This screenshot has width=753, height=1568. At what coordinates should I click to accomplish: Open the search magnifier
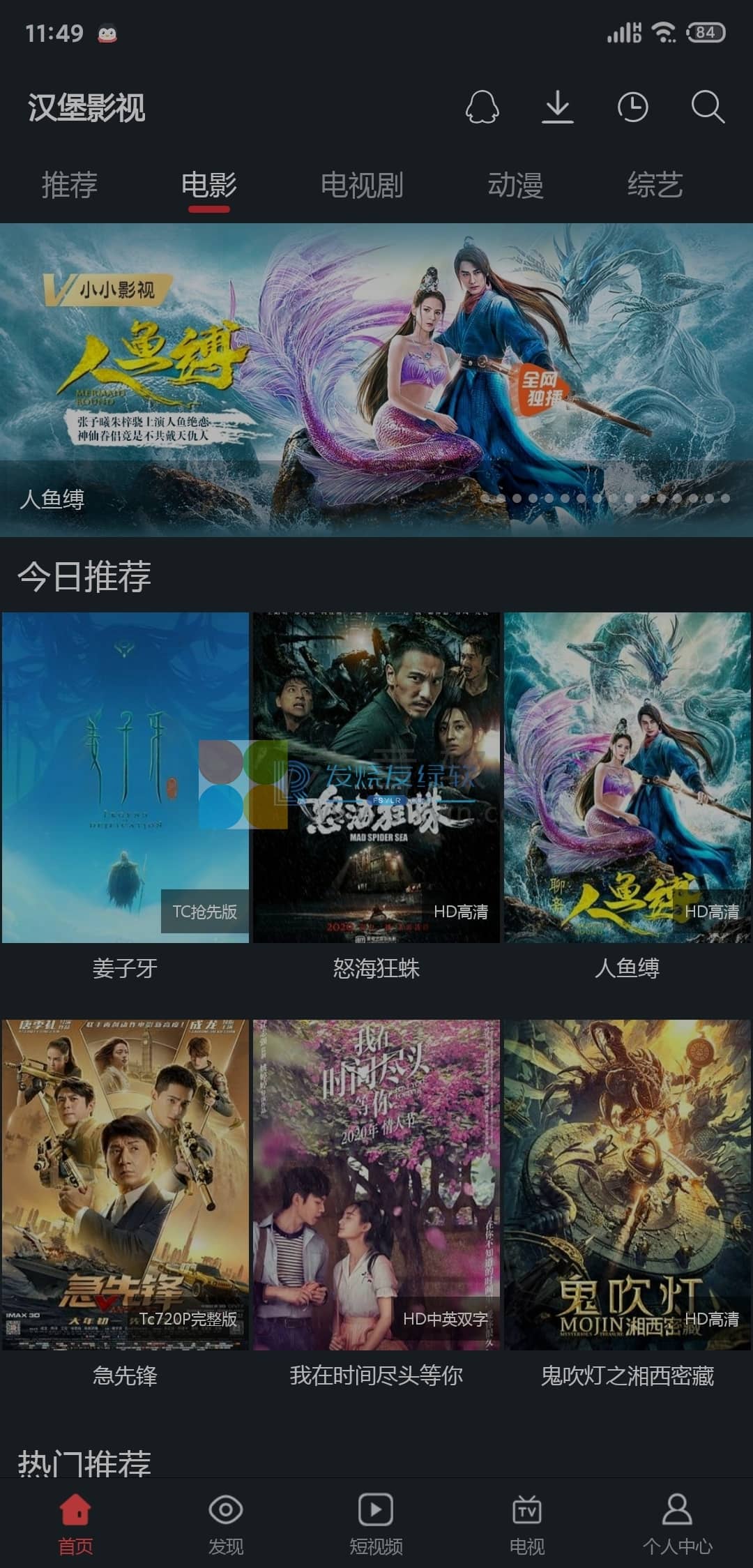click(708, 108)
